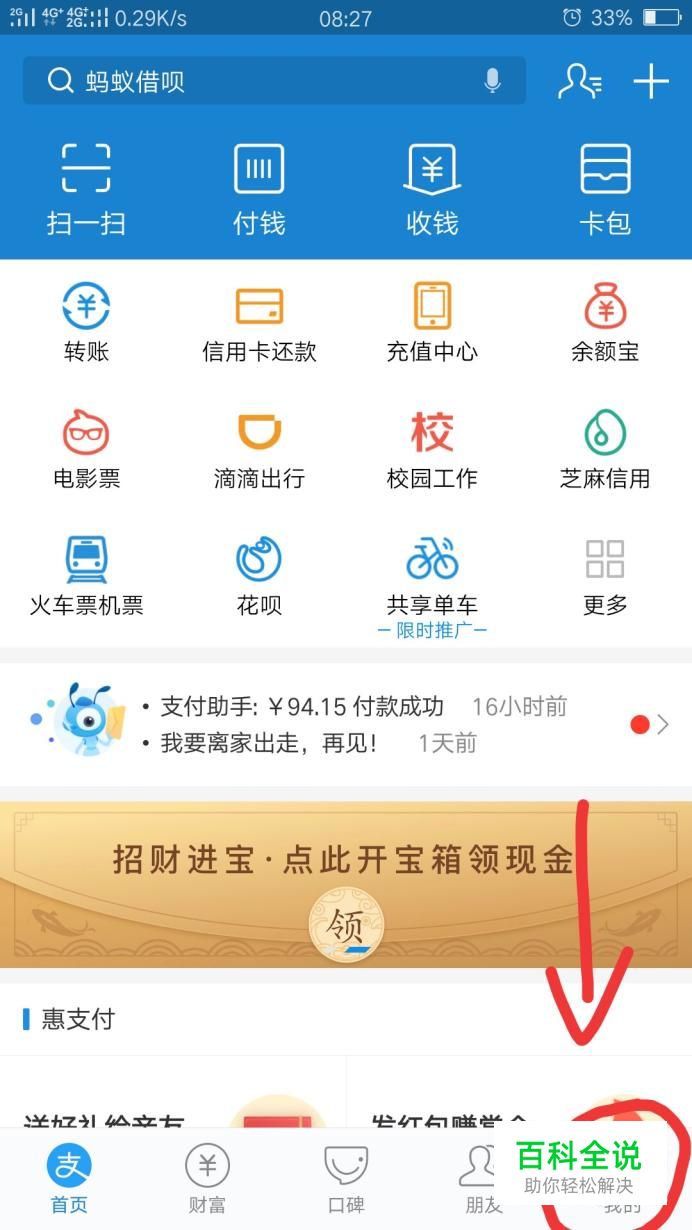The image size is (692, 1230).
Task: Select 转账 transfer
Action: (86, 322)
